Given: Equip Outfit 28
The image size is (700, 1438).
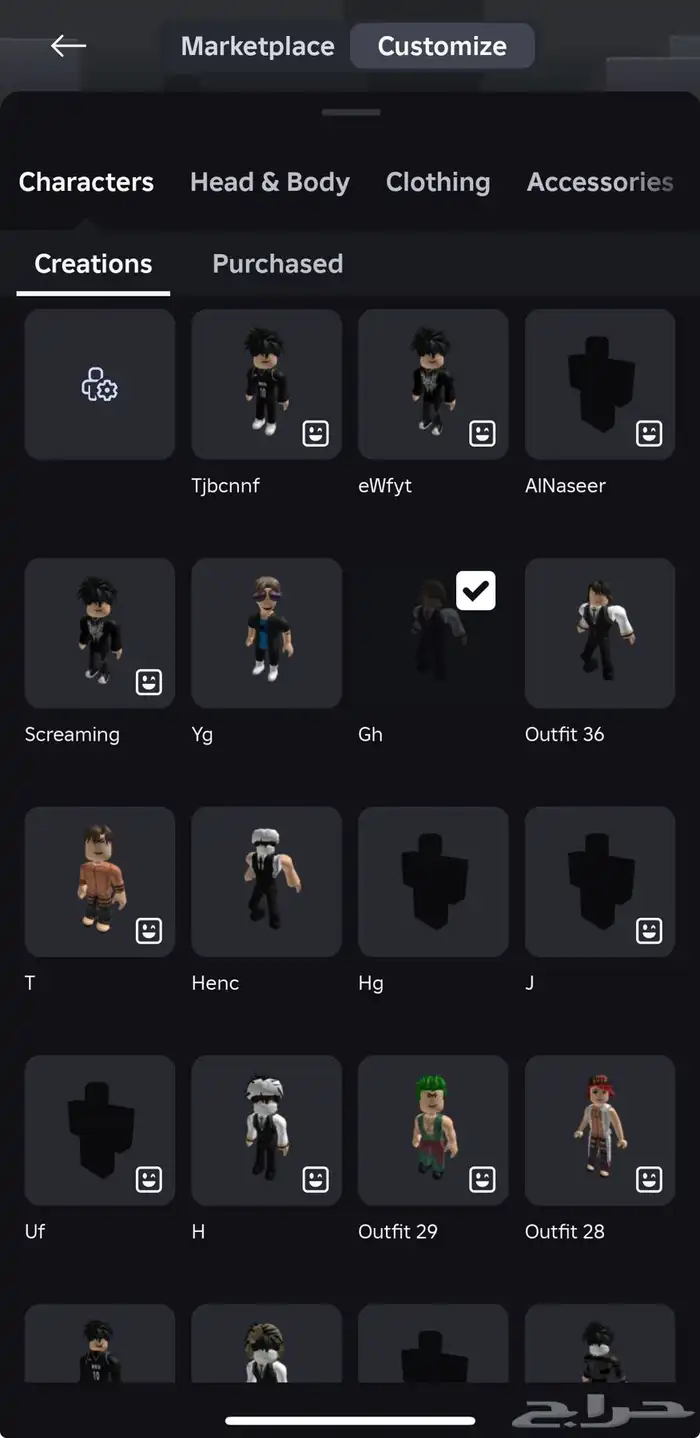Looking at the screenshot, I should tap(600, 1130).
